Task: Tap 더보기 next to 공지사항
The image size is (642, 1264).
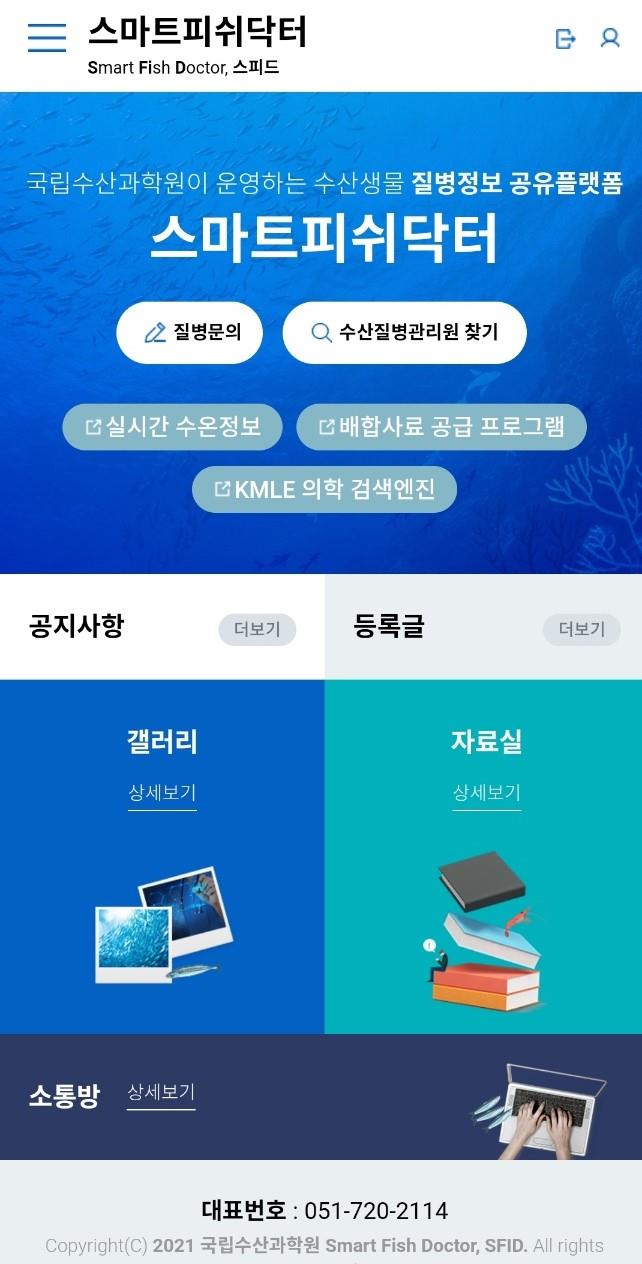Action: point(257,629)
